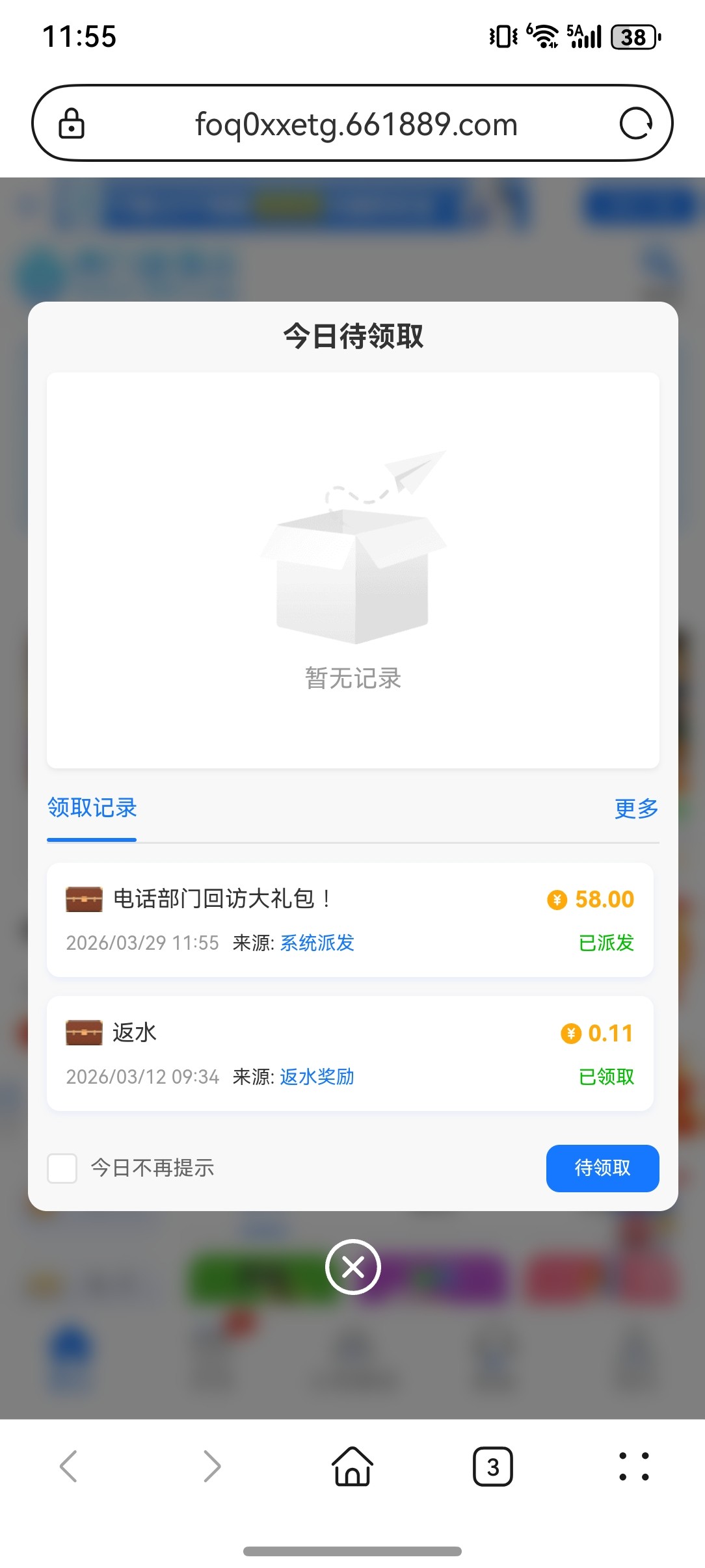Edit the foq0xxetg.661889.com address bar

pyautogui.click(x=356, y=124)
